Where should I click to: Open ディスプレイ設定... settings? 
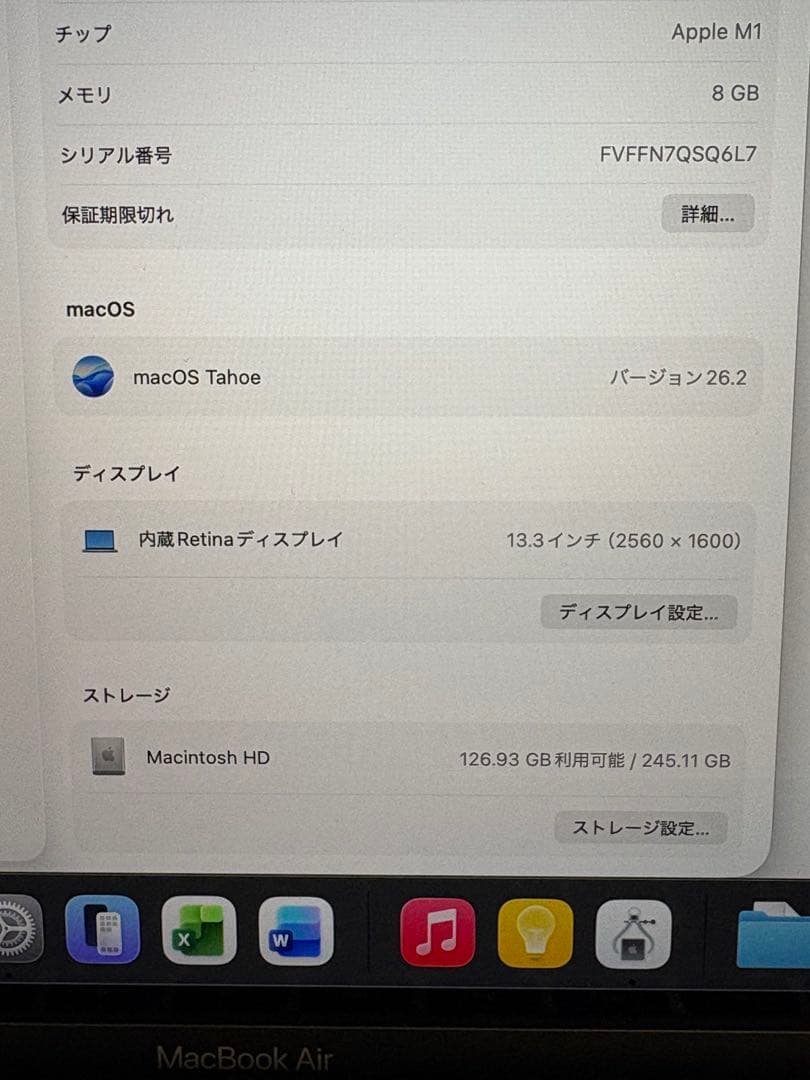tap(639, 612)
